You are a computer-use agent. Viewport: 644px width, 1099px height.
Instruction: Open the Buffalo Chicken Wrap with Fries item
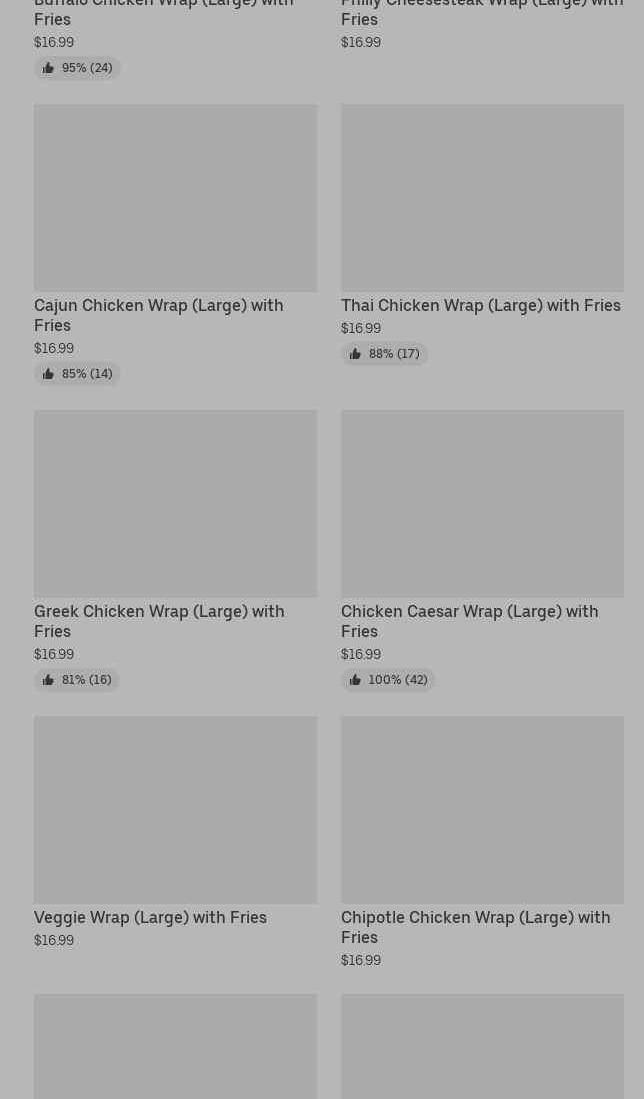(x=175, y=39)
